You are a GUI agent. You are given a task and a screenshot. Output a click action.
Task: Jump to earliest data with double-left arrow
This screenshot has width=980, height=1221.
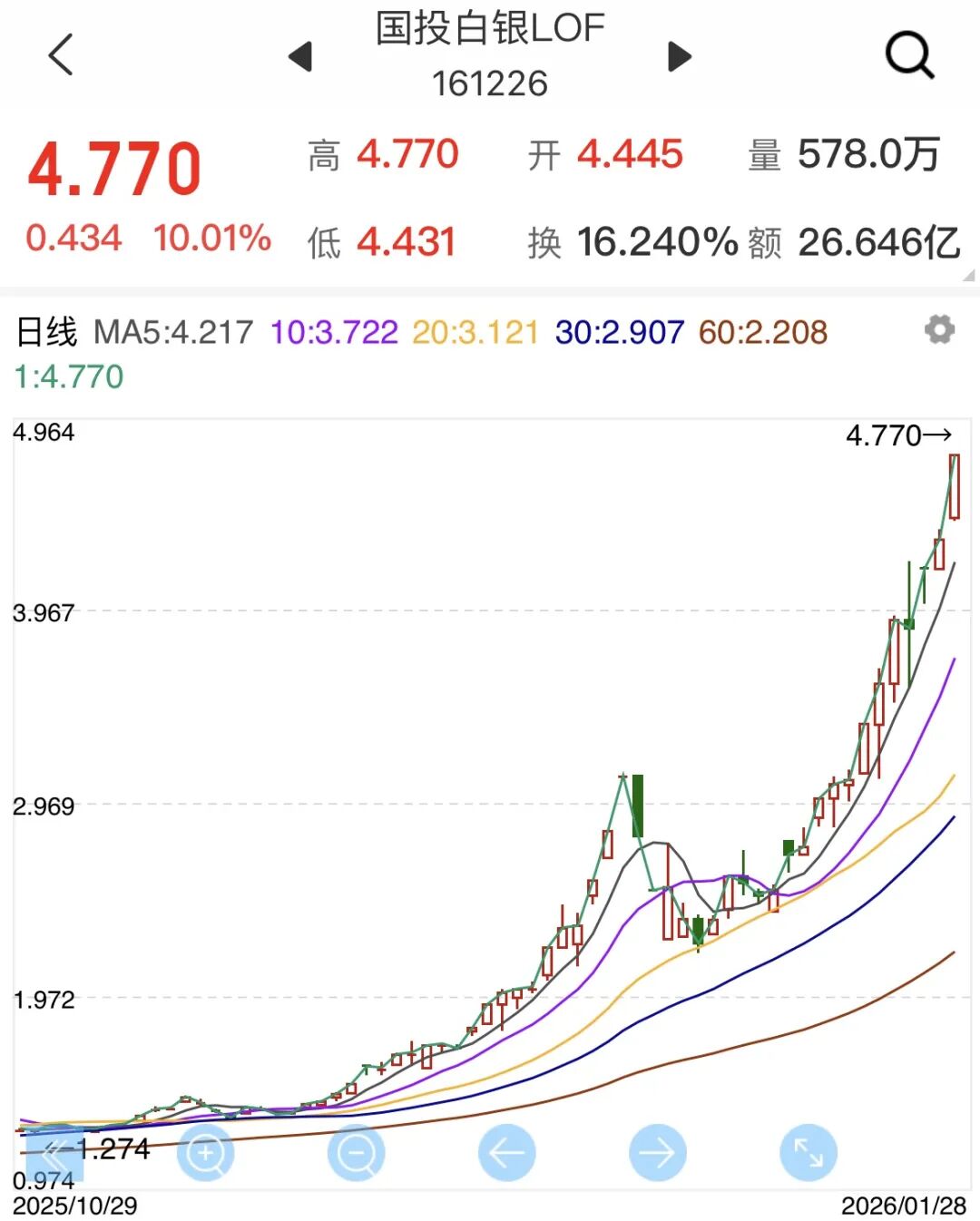click(x=55, y=1153)
